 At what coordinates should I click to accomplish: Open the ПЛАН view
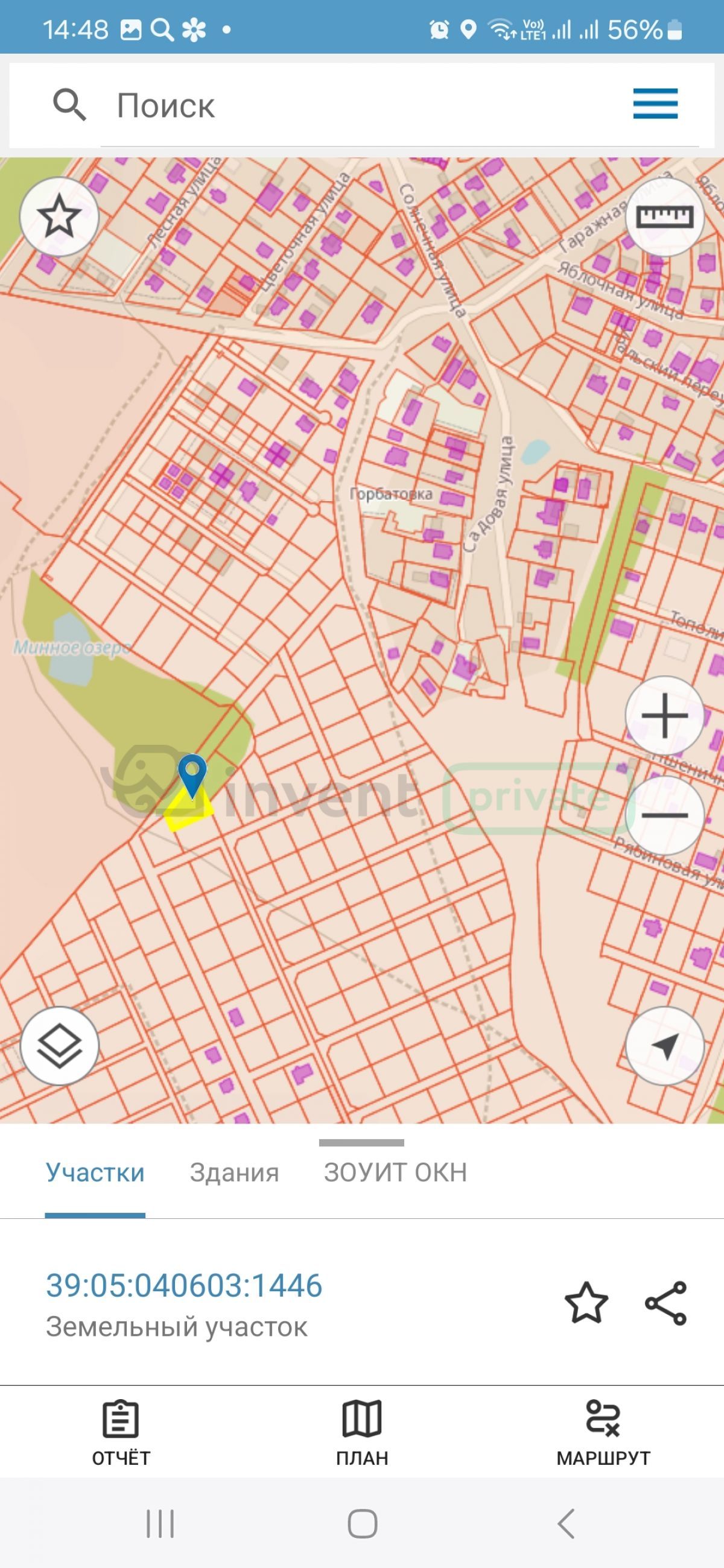361,1432
